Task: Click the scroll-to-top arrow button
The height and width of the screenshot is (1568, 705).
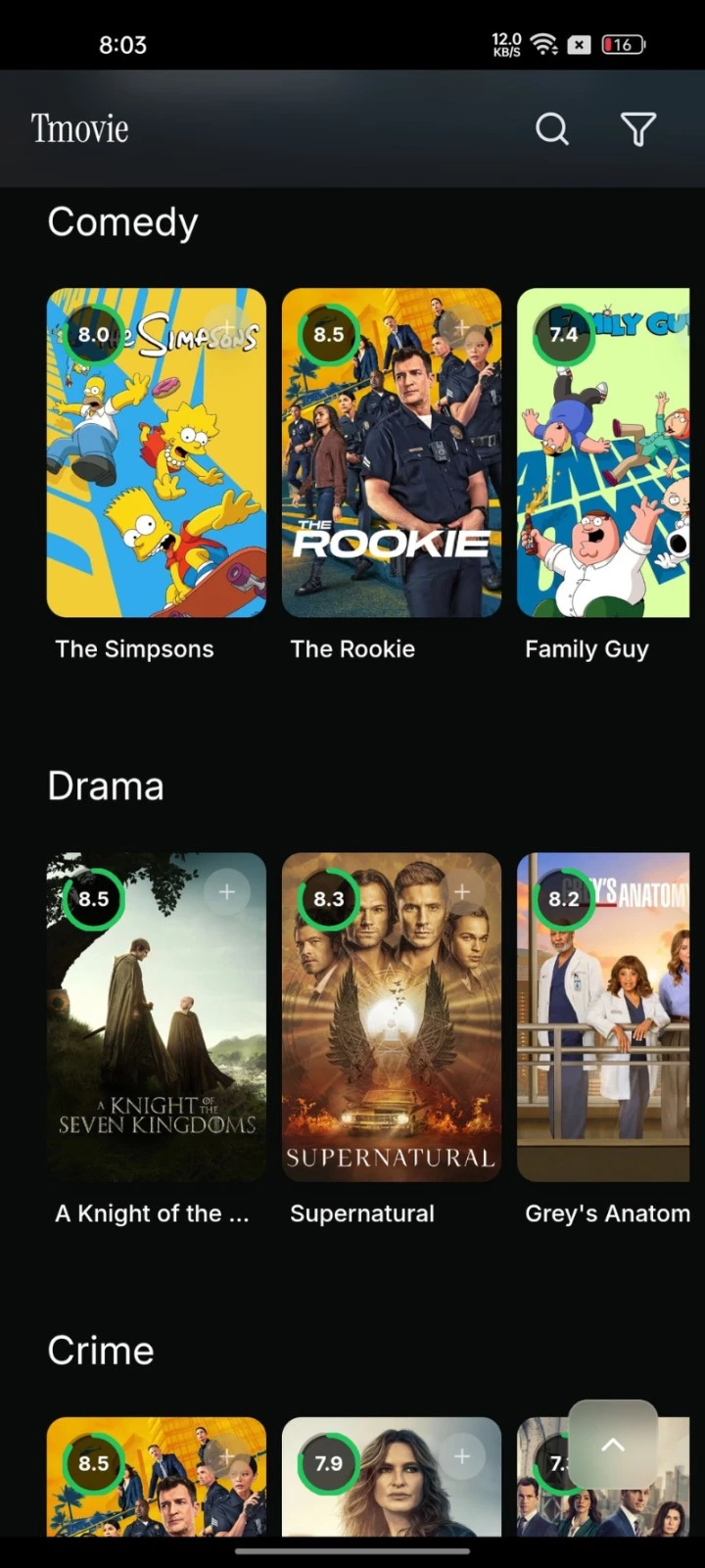Action: (x=613, y=1443)
